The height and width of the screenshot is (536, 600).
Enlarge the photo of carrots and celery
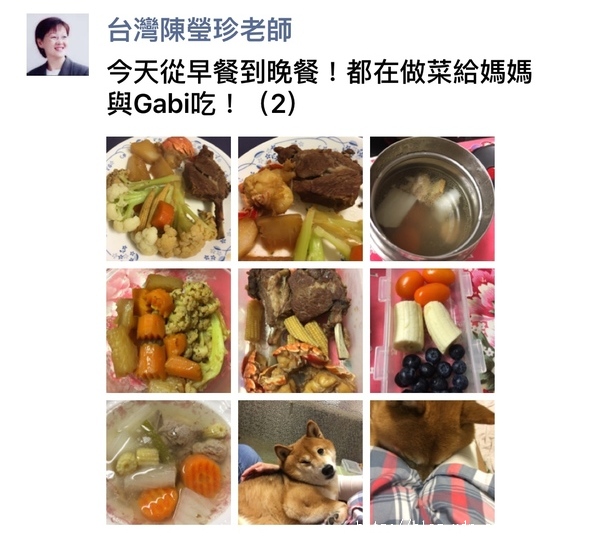click(168, 330)
